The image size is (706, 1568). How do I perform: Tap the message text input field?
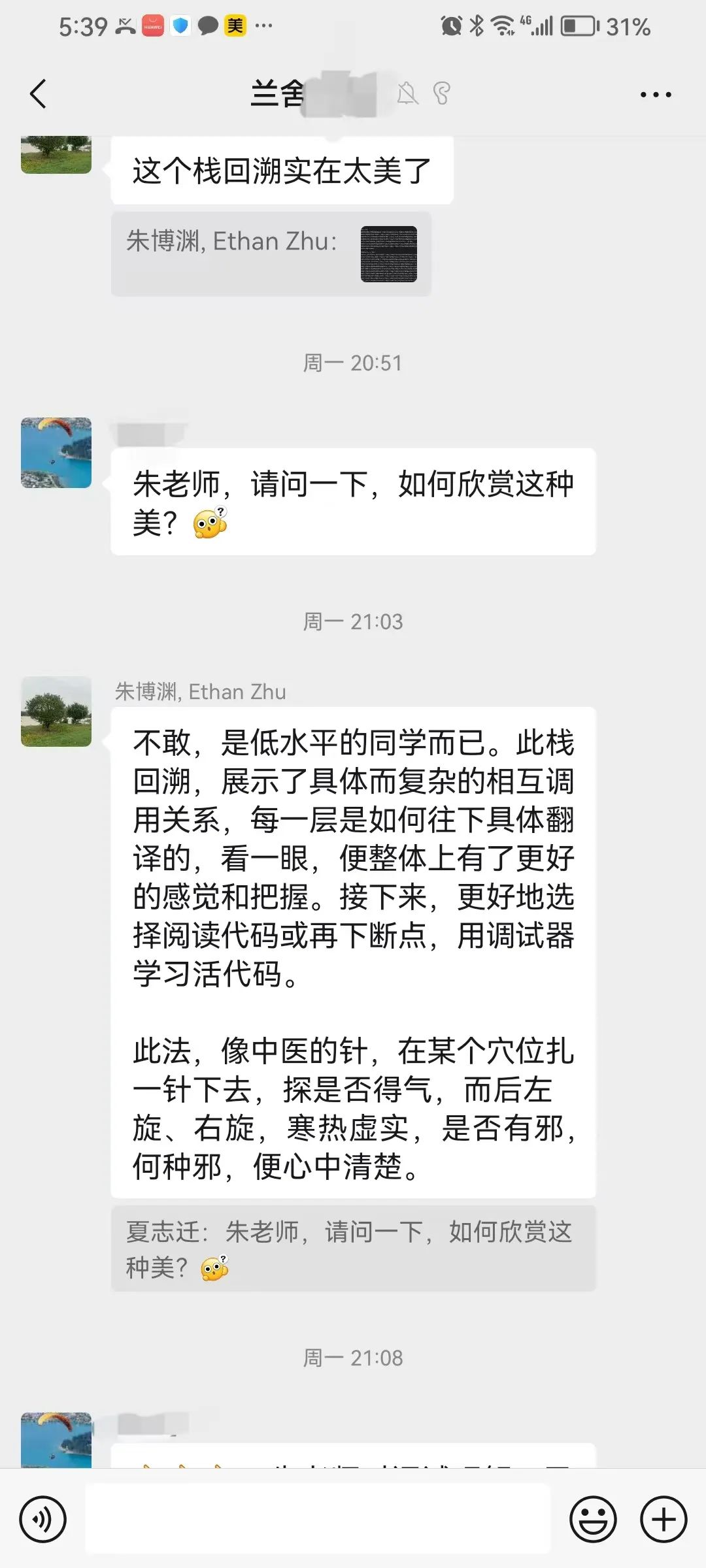click(x=318, y=1519)
